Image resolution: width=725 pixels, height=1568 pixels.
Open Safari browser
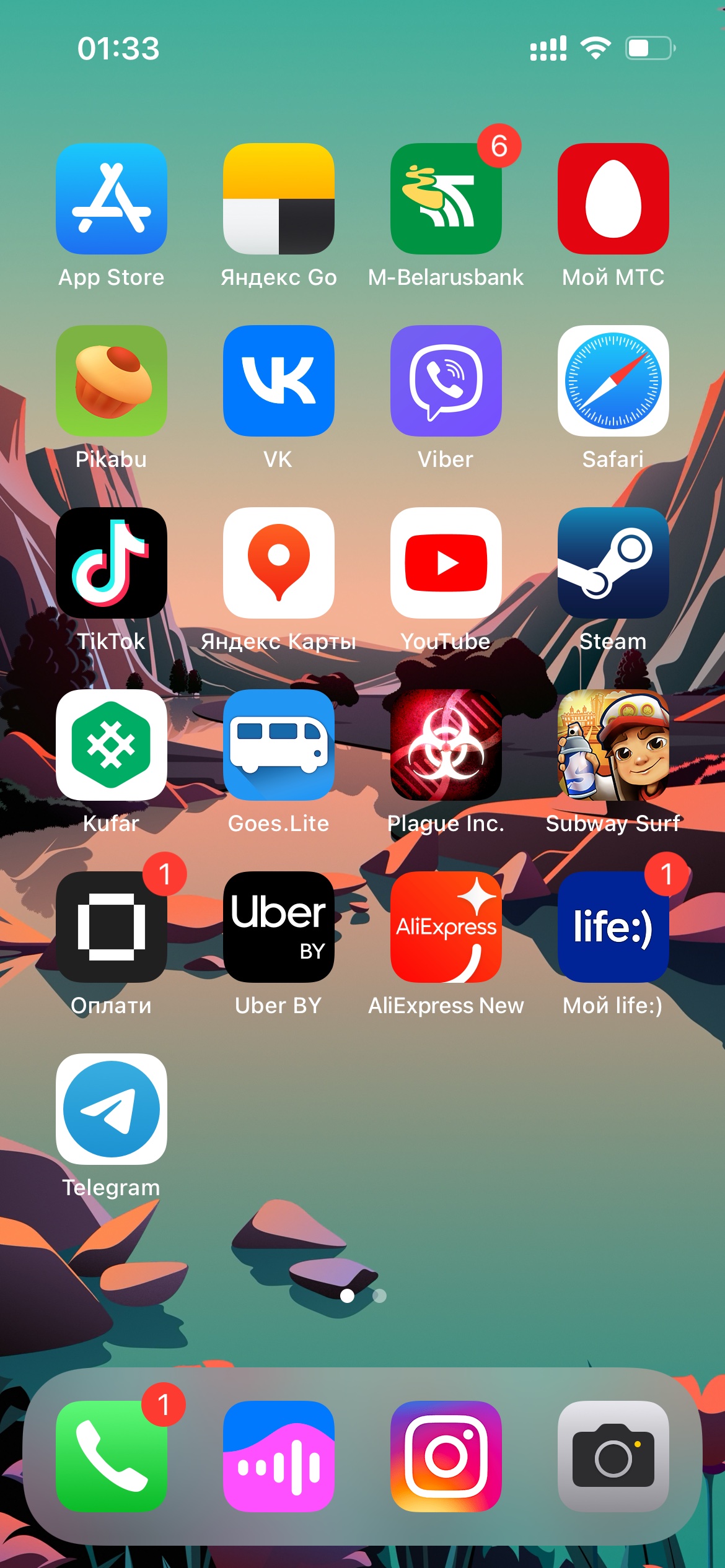[613, 381]
